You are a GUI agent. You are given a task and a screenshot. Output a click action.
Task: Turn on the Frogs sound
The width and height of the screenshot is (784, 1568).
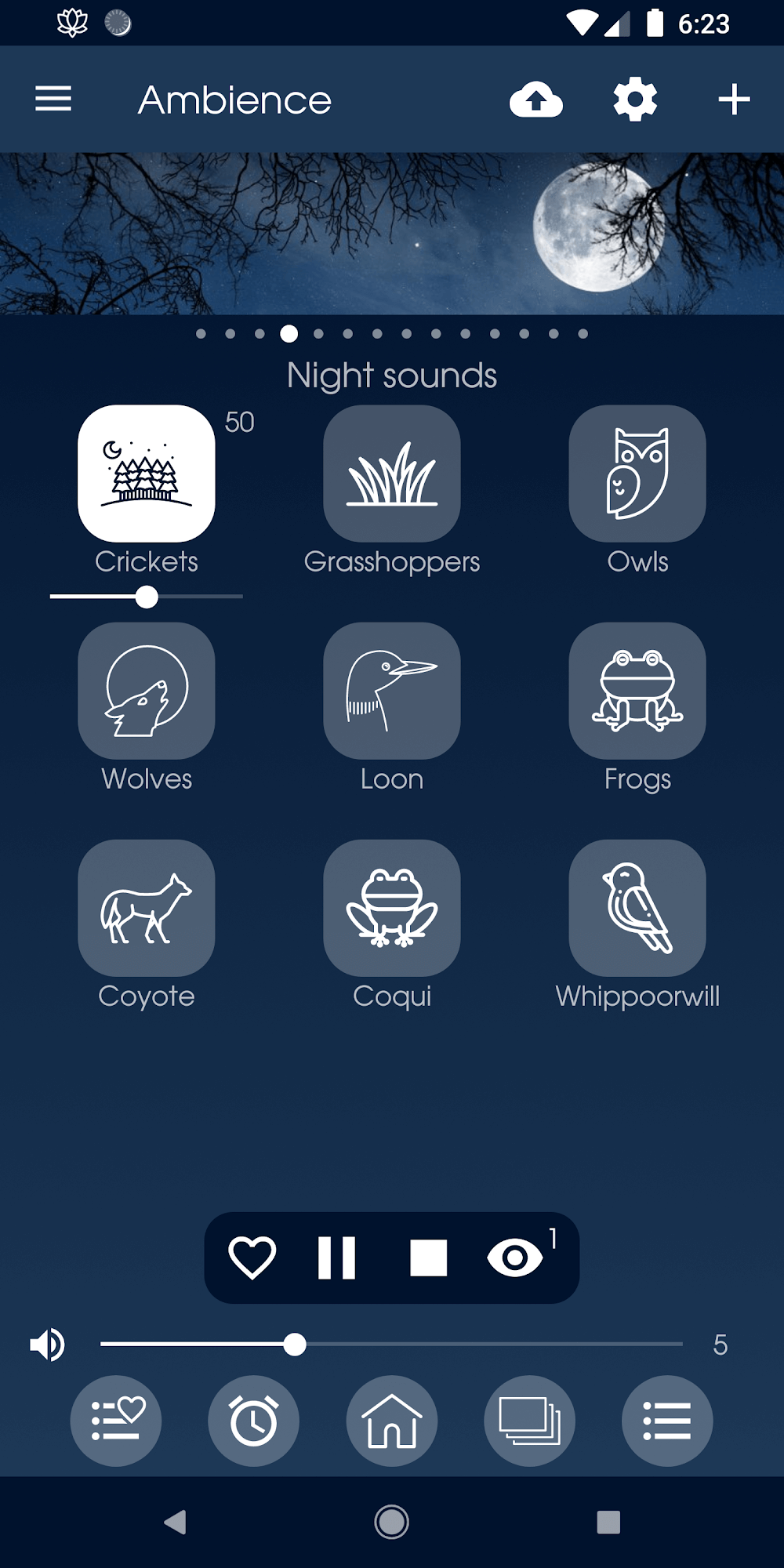click(x=637, y=691)
